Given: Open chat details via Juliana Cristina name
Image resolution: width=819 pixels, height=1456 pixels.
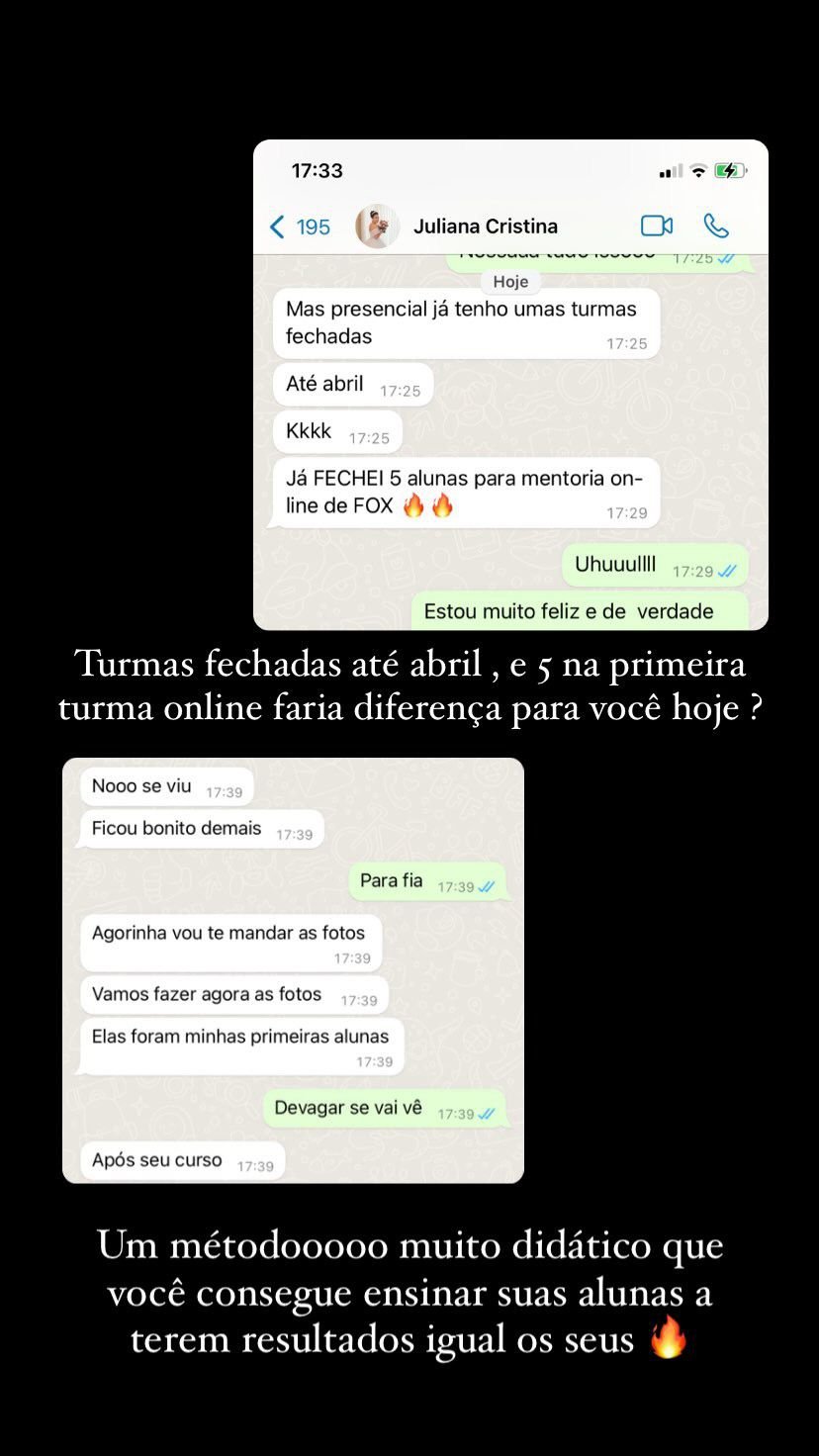Looking at the screenshot, I should pos(486,226).
